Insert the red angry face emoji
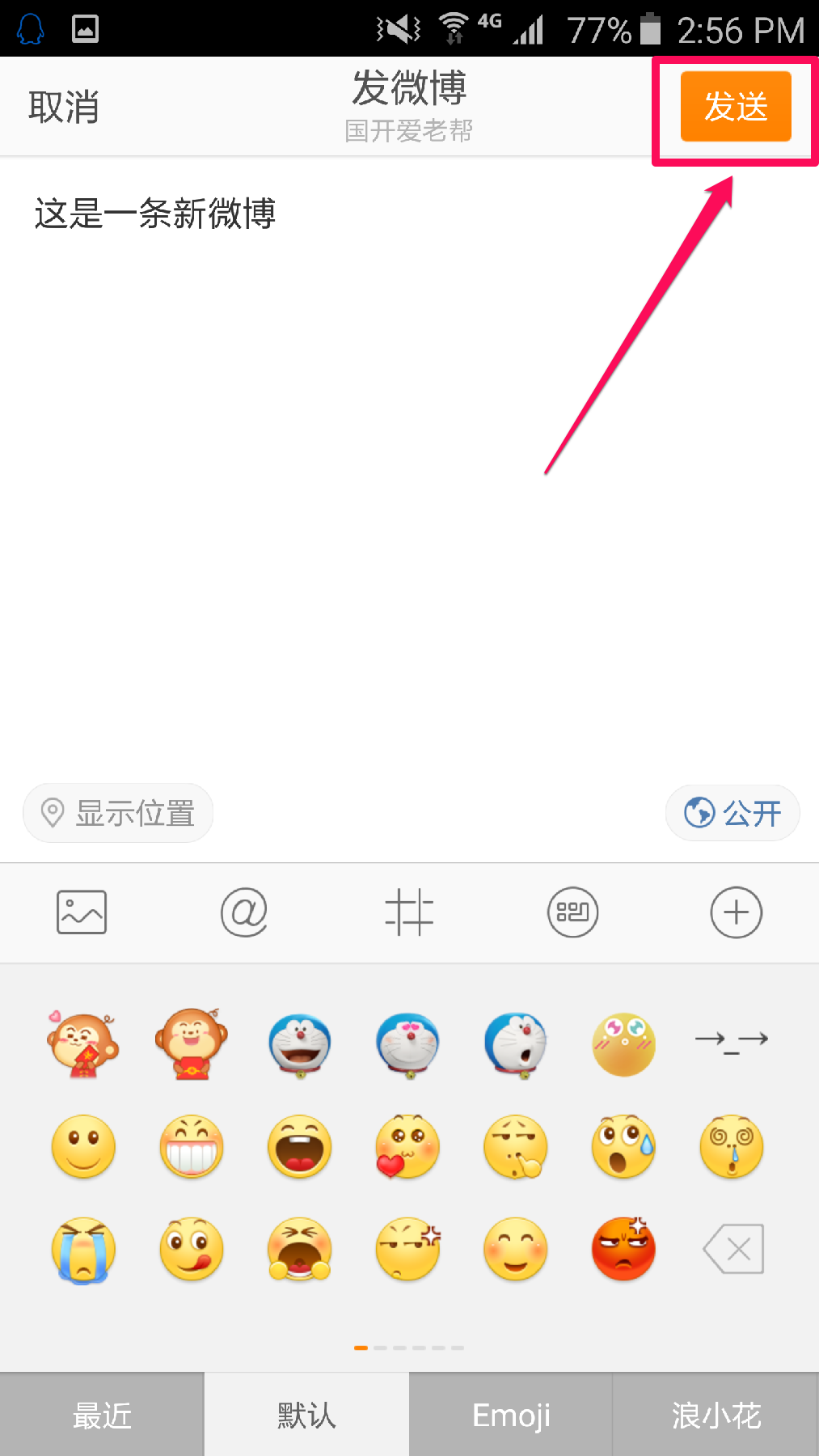 coord(623,1249)
